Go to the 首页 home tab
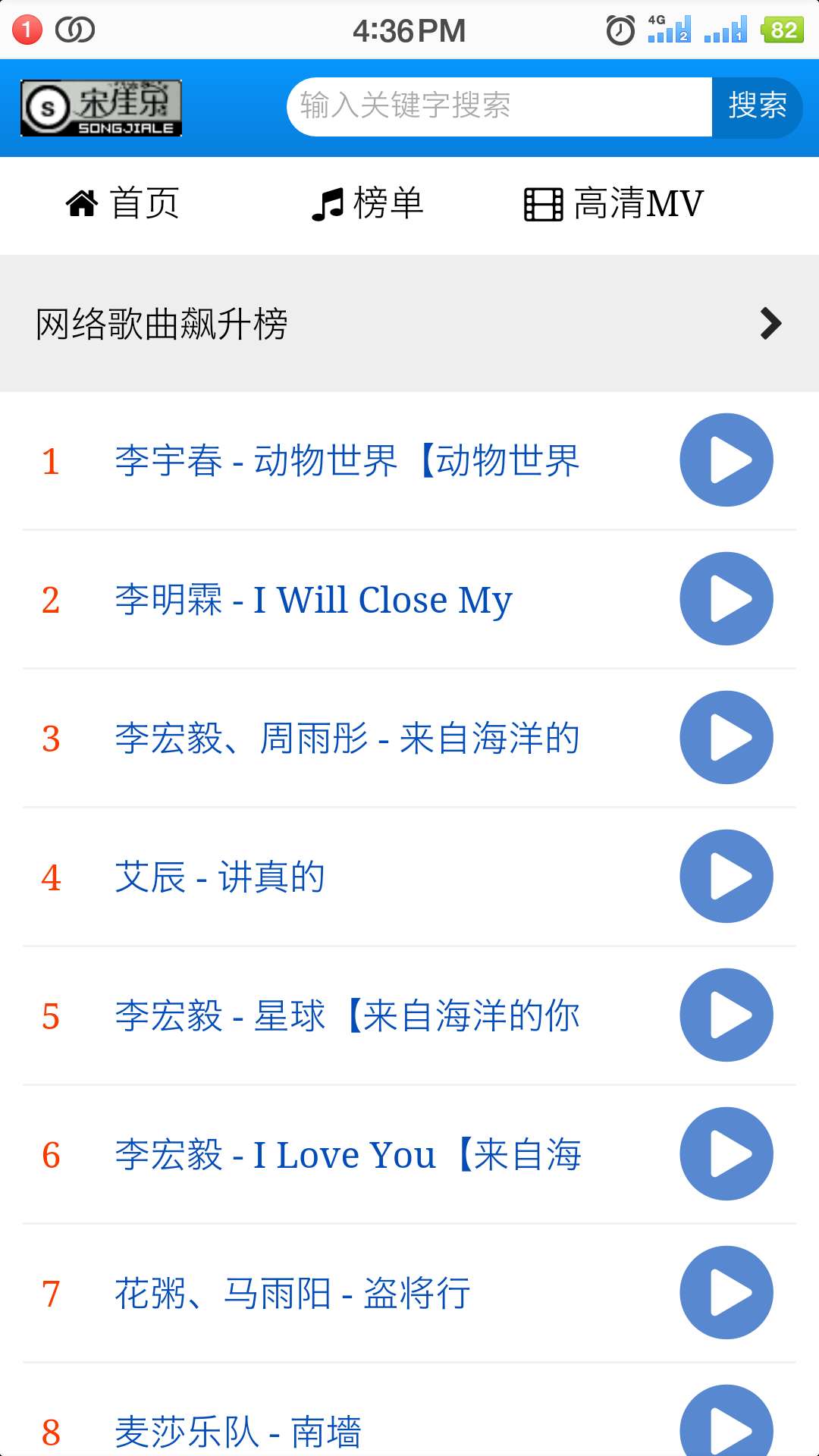 123,203
